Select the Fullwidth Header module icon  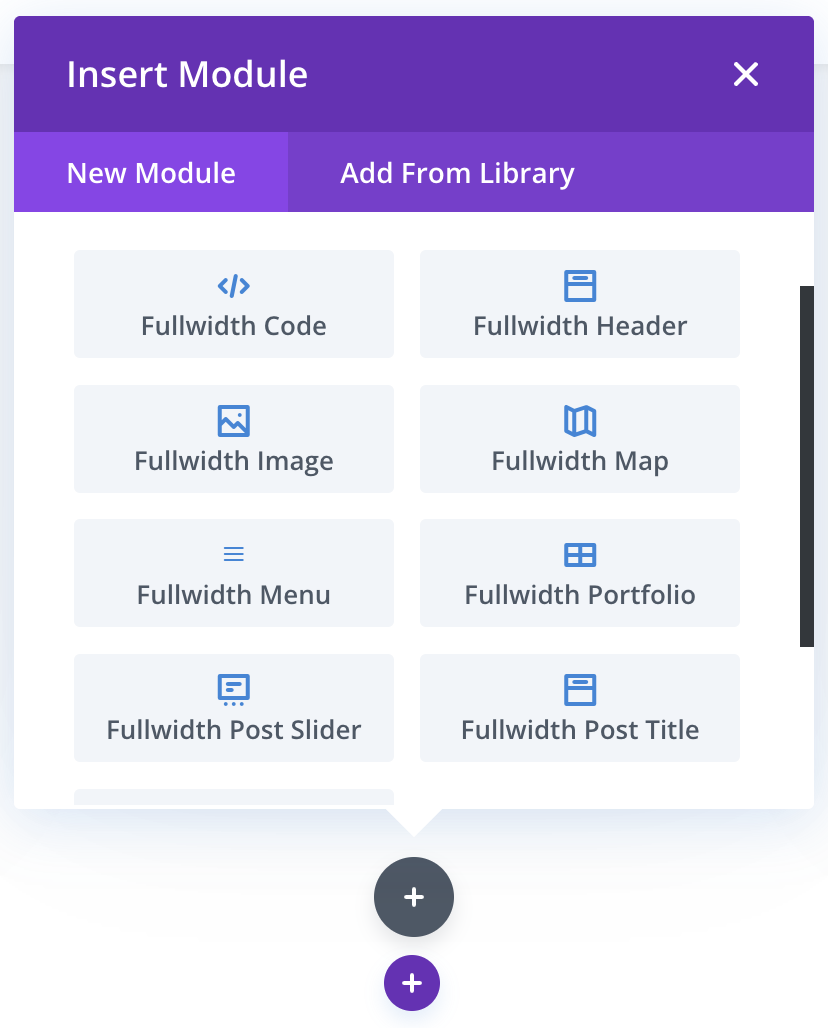(579, 285)
